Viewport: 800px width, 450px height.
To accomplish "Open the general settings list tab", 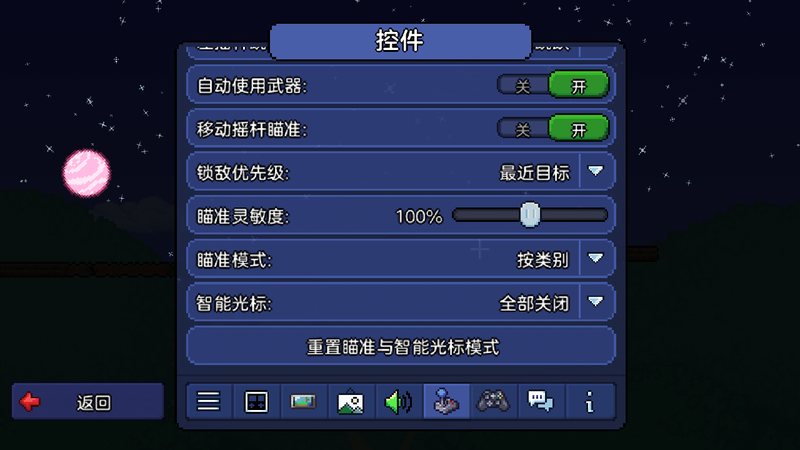I will [x=208, y=402].
